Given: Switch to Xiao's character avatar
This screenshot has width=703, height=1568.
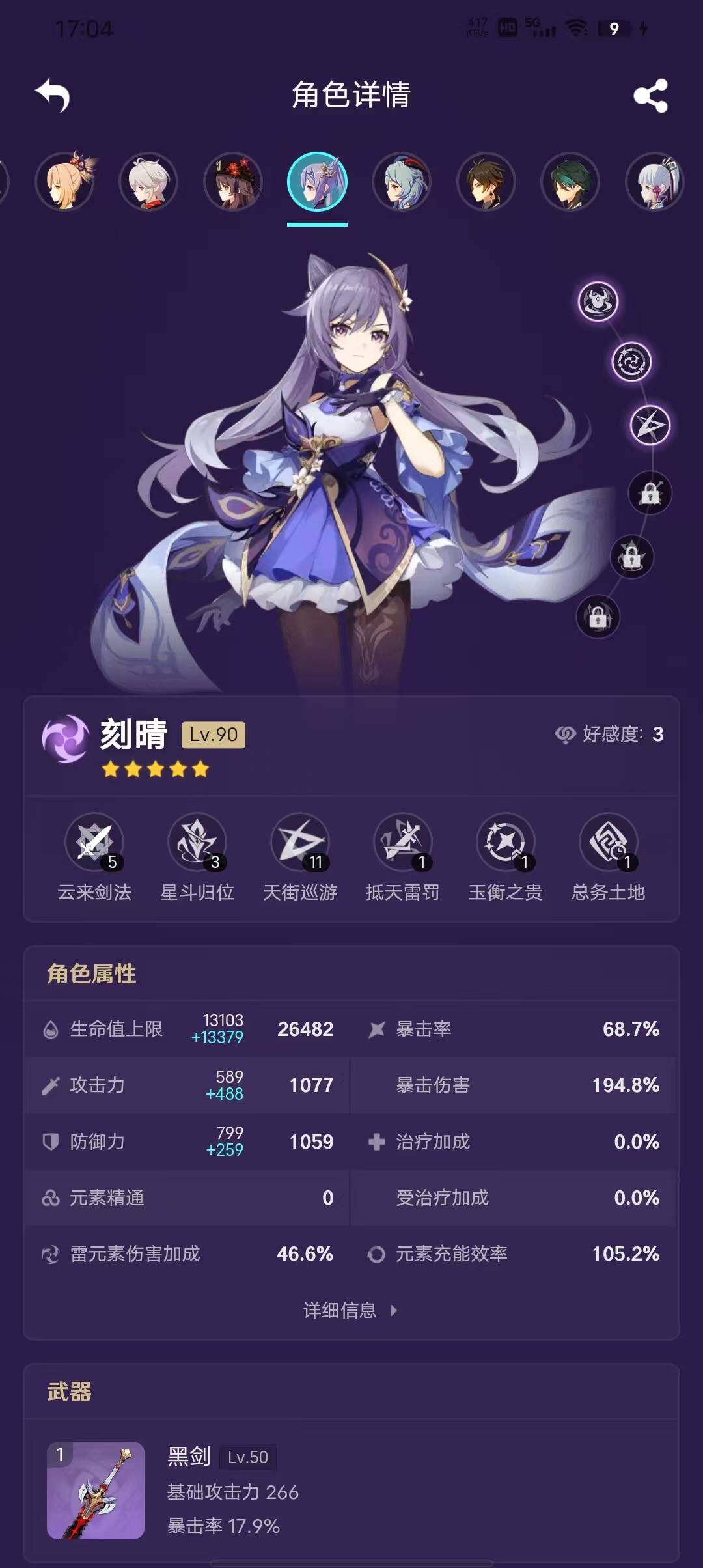Looking at the screenshot, I should coord(570,182).
